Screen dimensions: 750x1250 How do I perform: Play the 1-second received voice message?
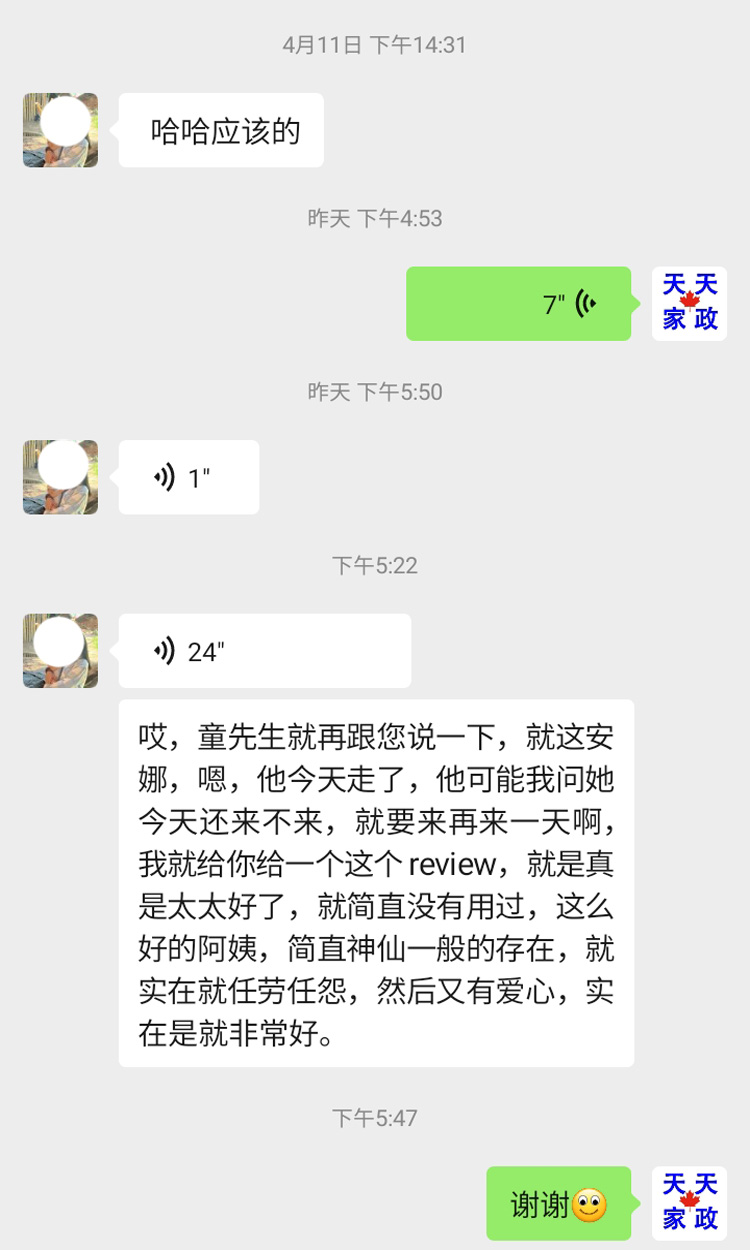coord(188,478)
